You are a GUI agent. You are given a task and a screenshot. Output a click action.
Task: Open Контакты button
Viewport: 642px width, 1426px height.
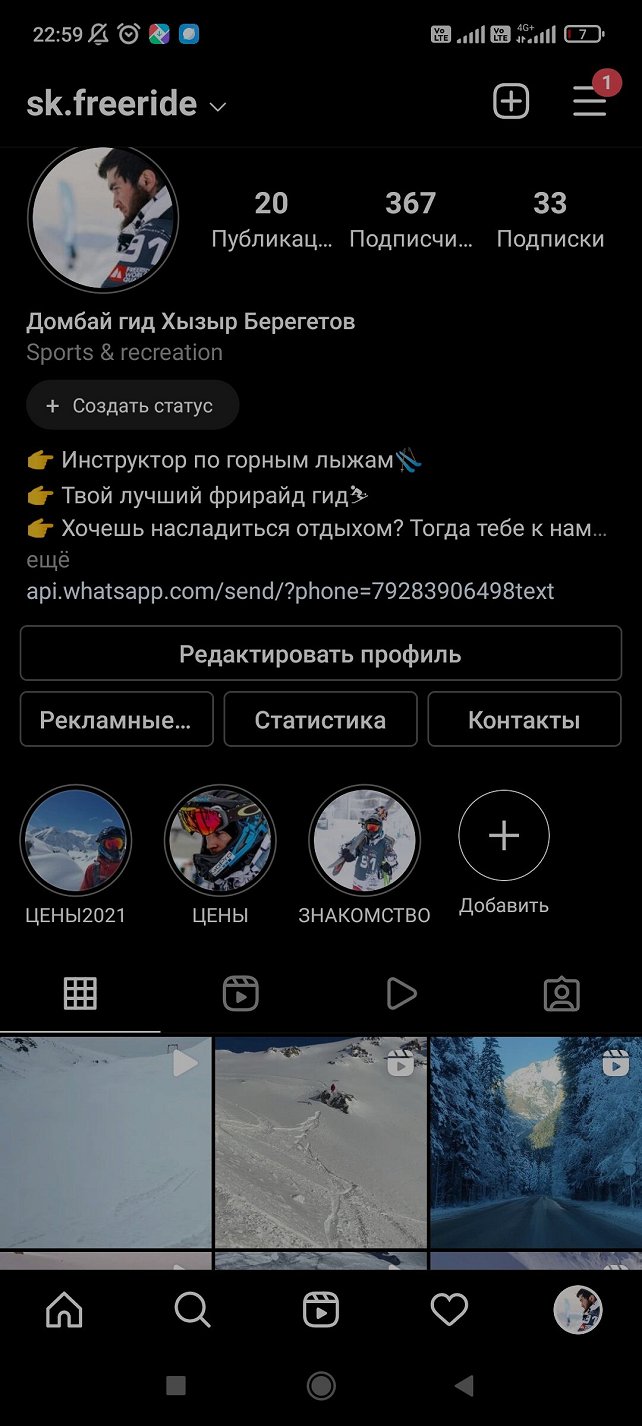click(x=524, y=720)
